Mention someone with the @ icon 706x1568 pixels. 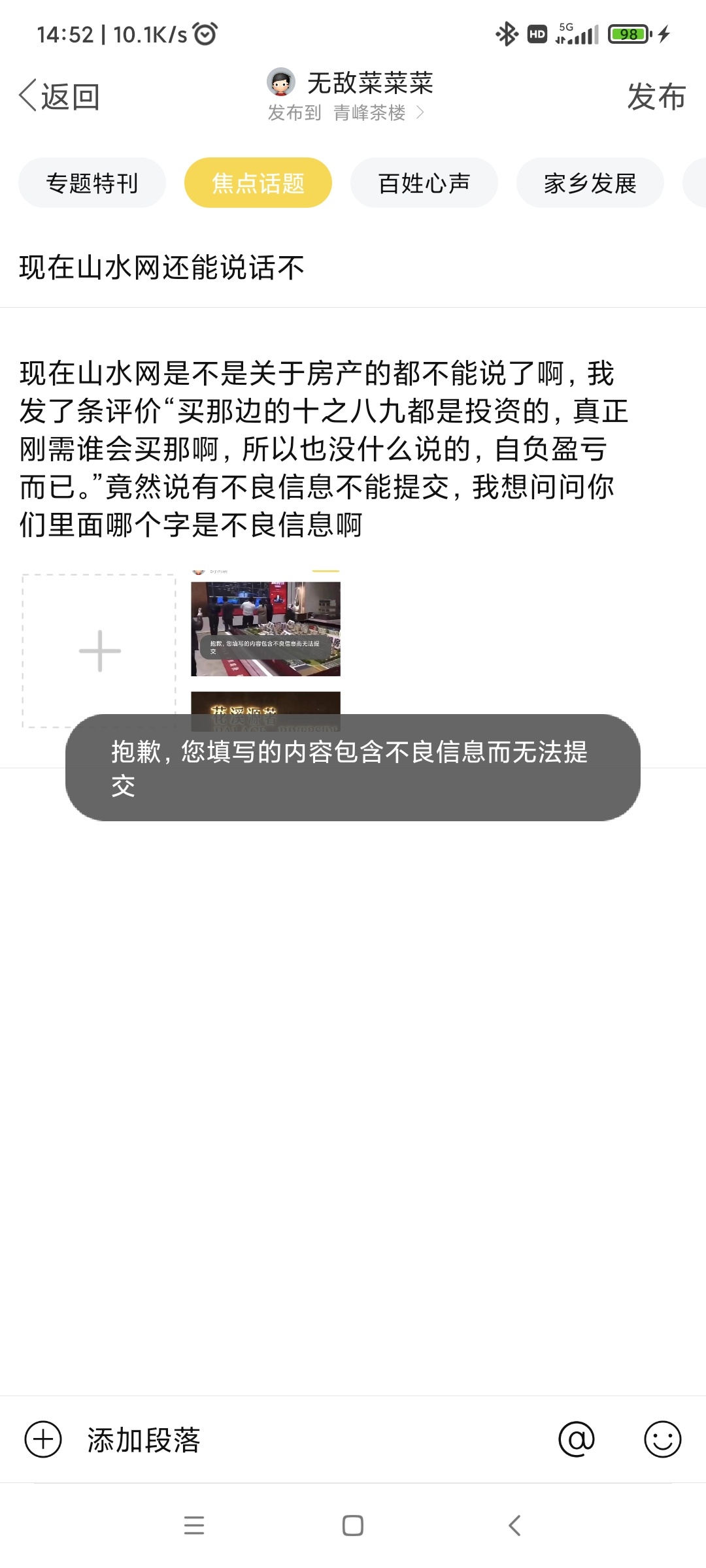click(577, 1439)
